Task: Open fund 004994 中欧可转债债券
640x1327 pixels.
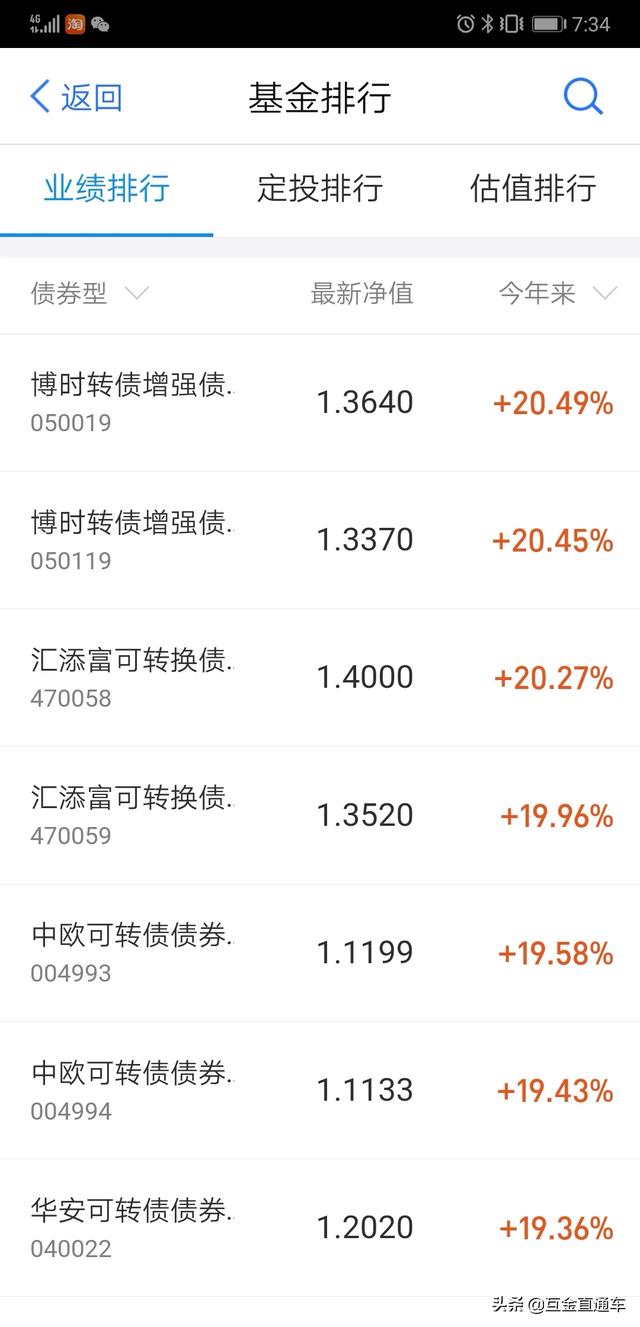Action: tap(320, 1091)
